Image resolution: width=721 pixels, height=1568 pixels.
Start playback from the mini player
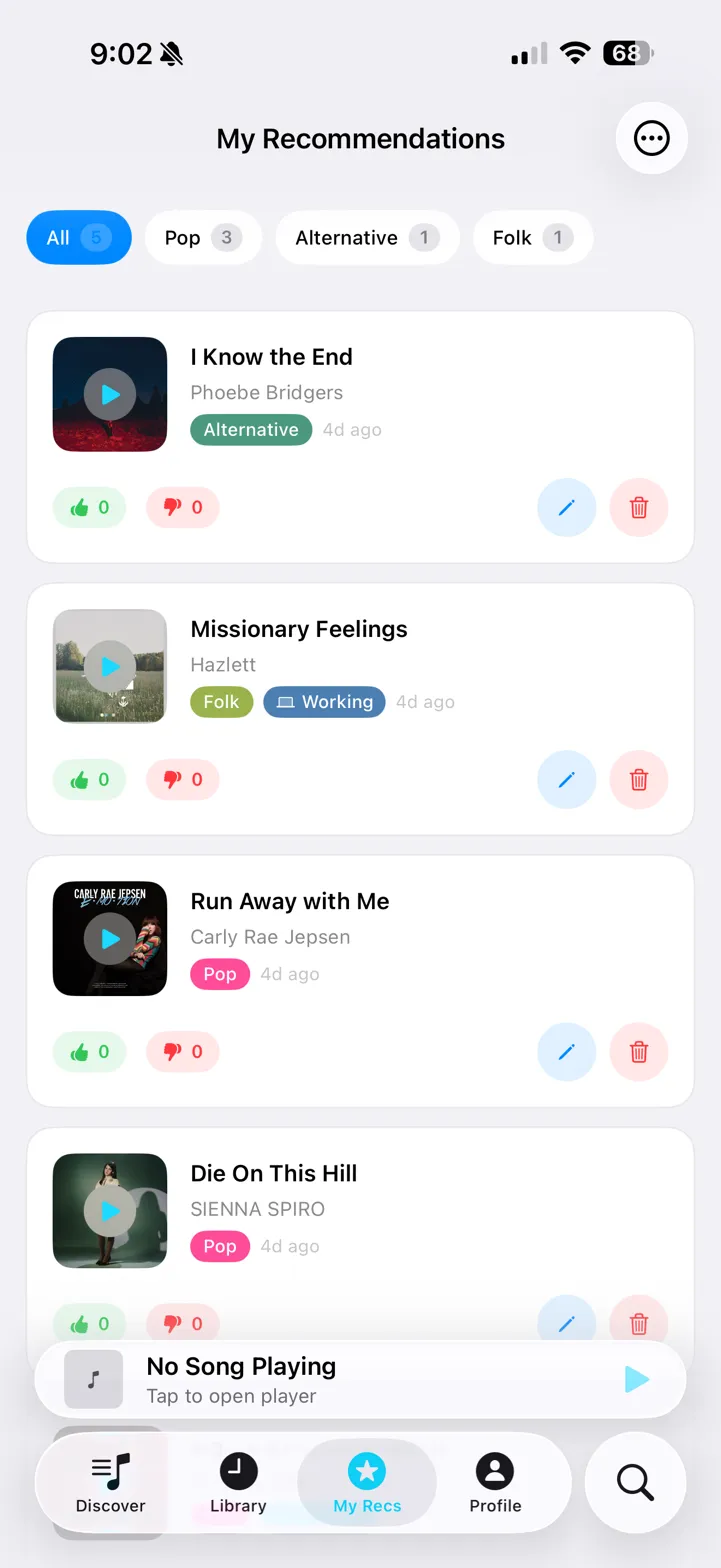pyautogui.click(x=636, y=1379)
